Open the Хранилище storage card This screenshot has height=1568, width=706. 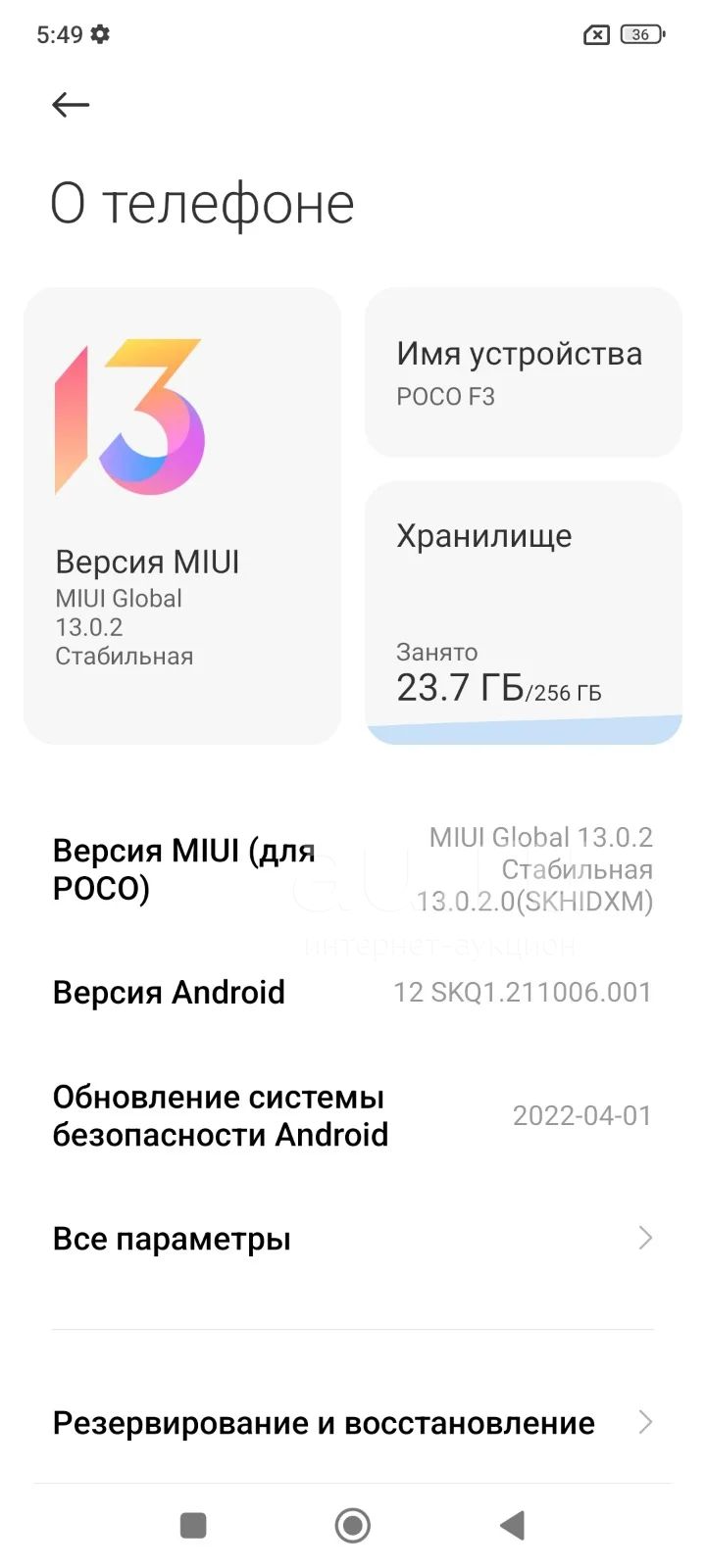[524, 612]
